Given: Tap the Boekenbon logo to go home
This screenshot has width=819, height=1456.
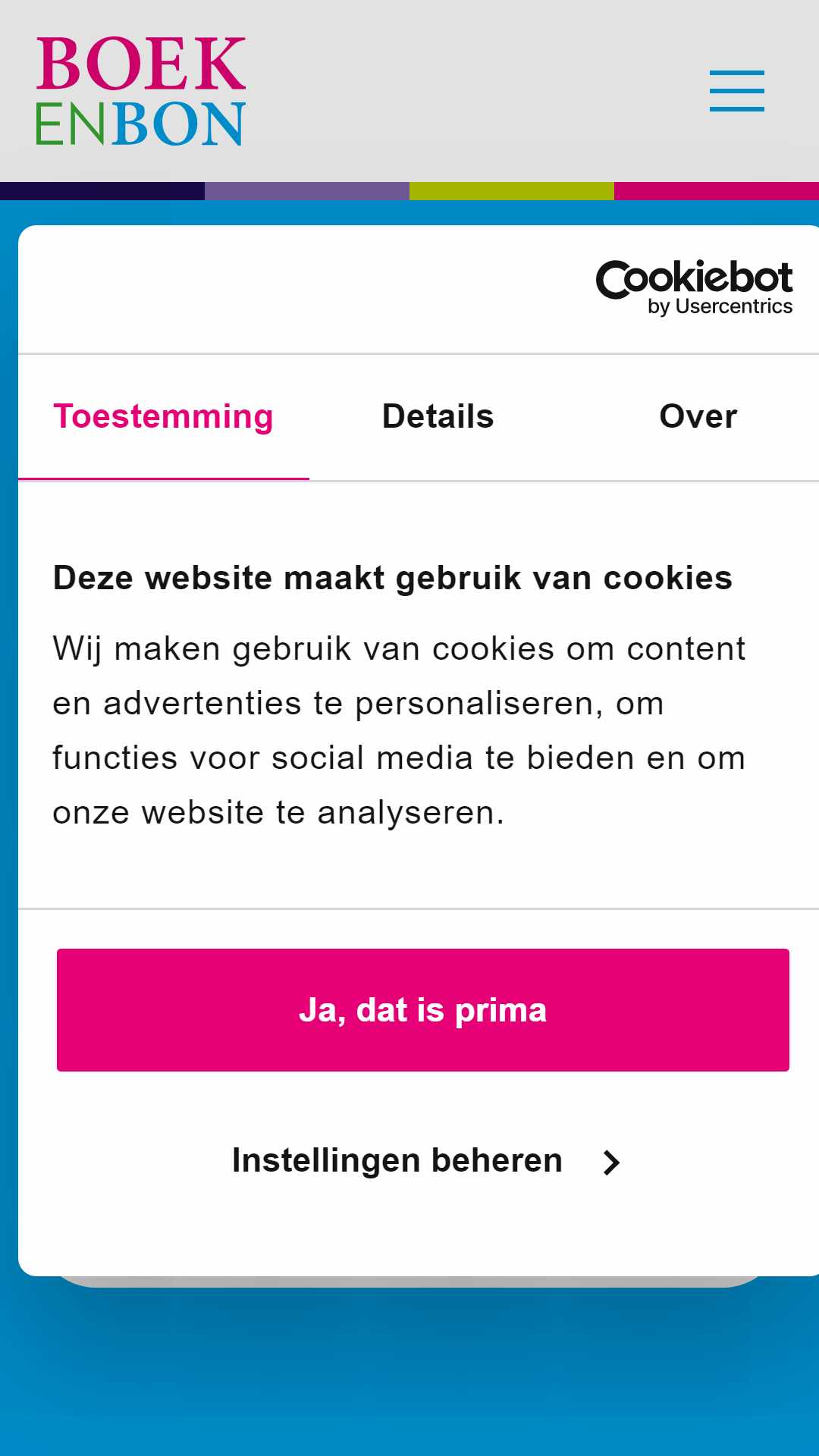Looking at the screenshot, I should pyautogui.click(x=141, y=91).
